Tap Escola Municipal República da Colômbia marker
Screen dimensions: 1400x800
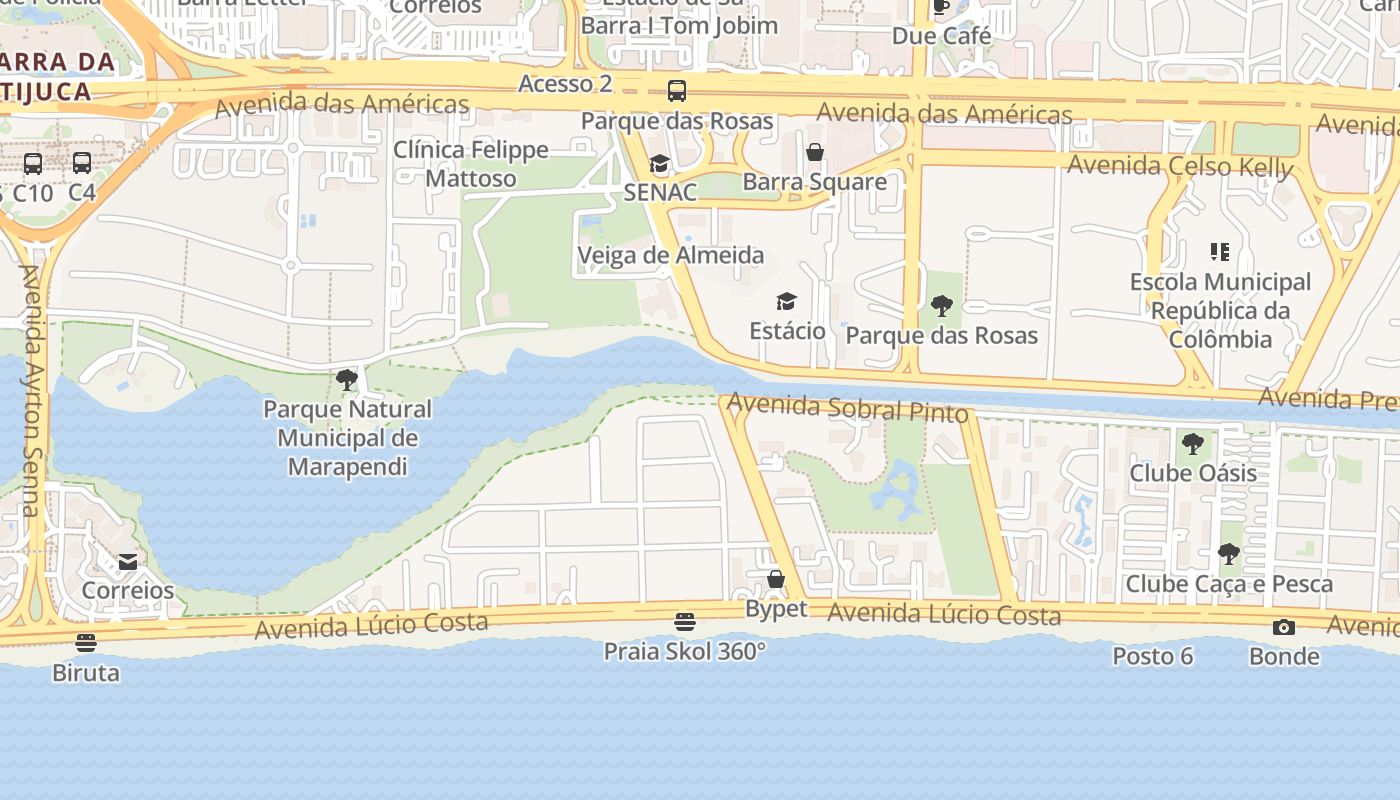point(1220,252)
